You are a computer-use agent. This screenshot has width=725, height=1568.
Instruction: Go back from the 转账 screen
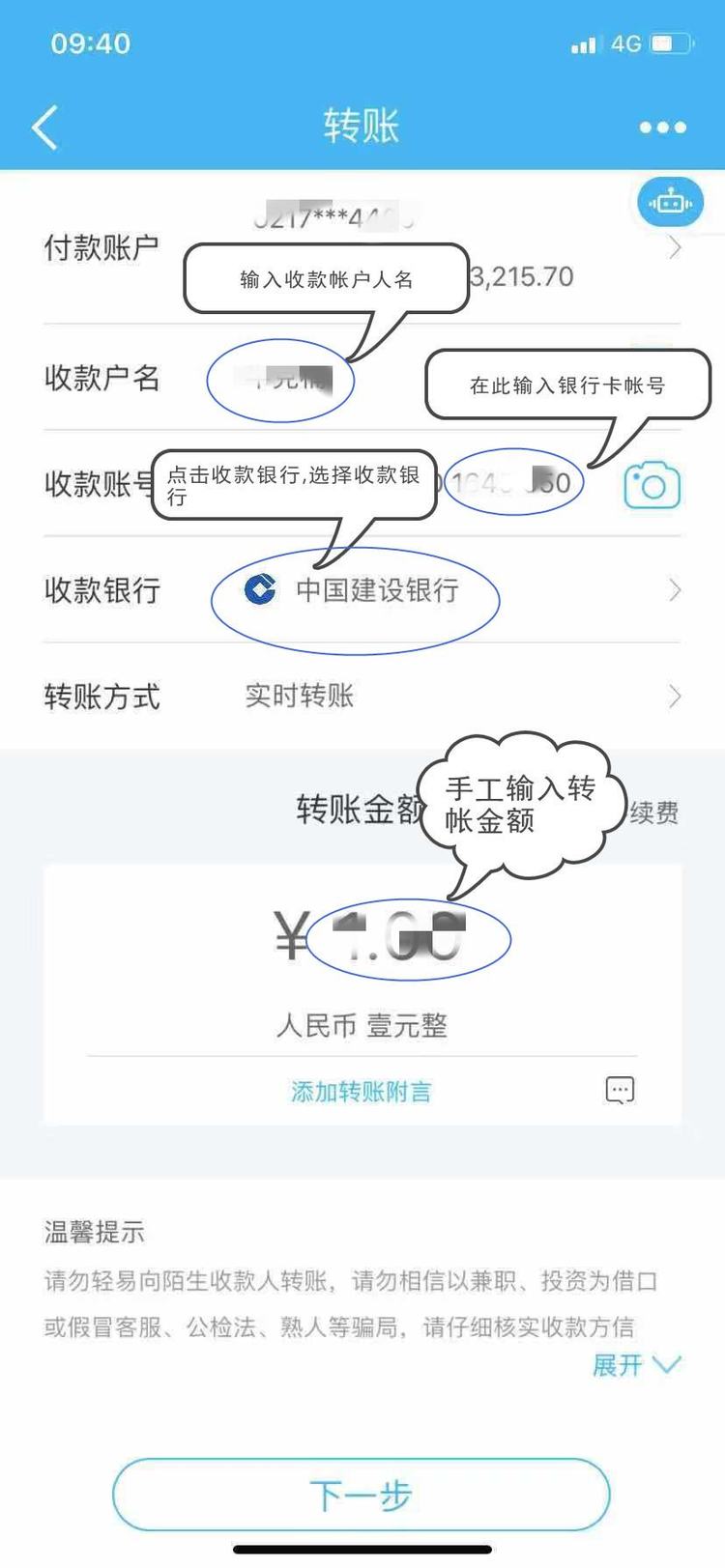[44, 127]
